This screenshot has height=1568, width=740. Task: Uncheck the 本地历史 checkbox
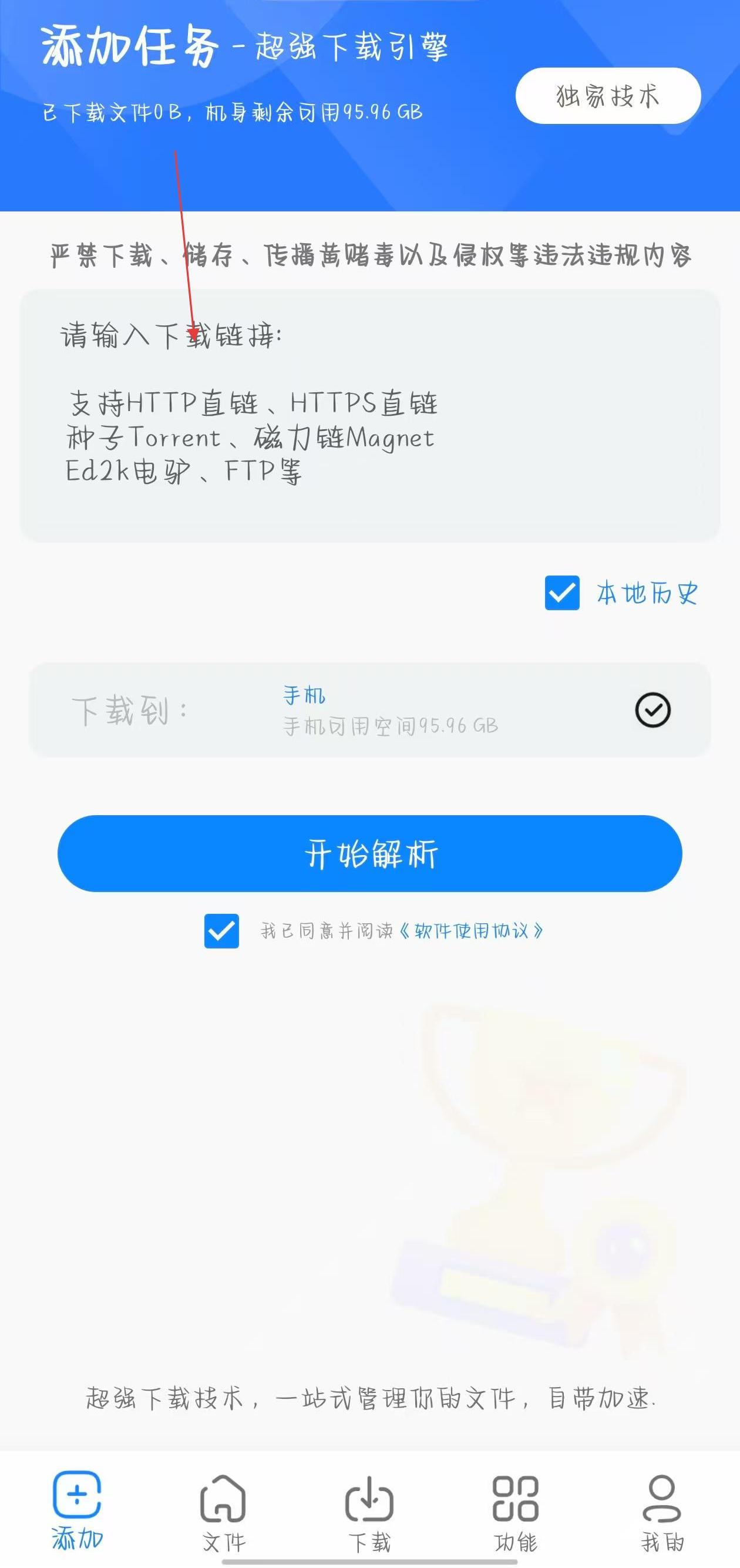pyautogui.click(x=561, y=593)
